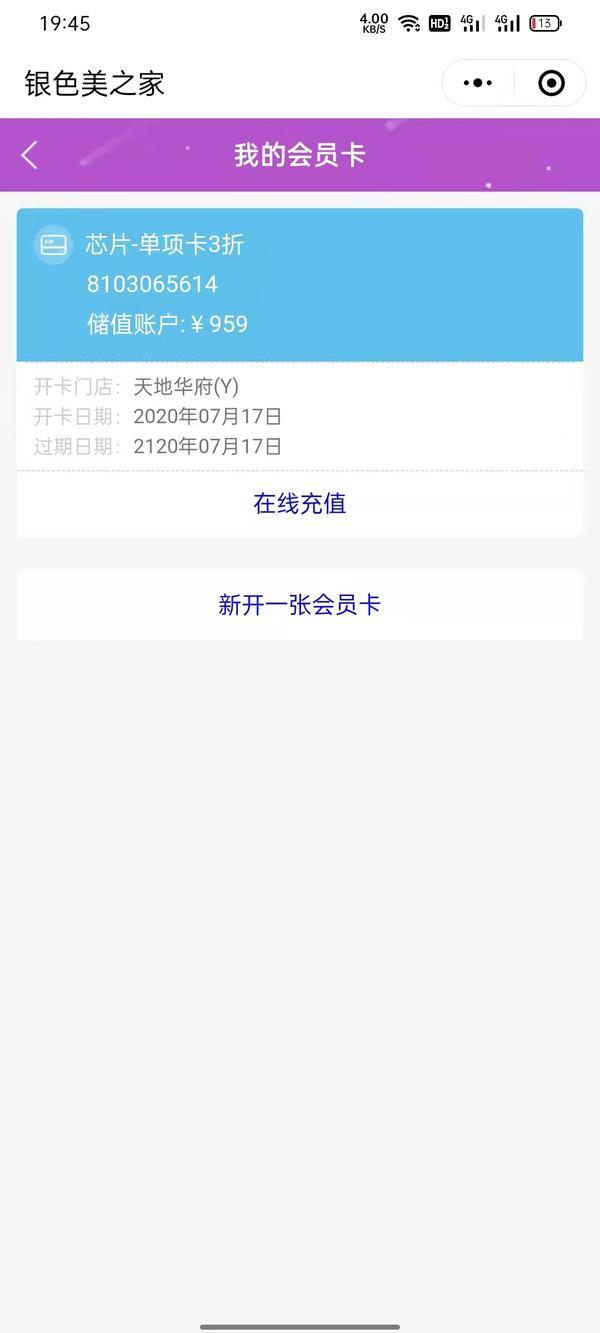Select 新开一张会员卡 to open new card
600x1333 pixels.
pyautogui.click(x=299, y=605)
